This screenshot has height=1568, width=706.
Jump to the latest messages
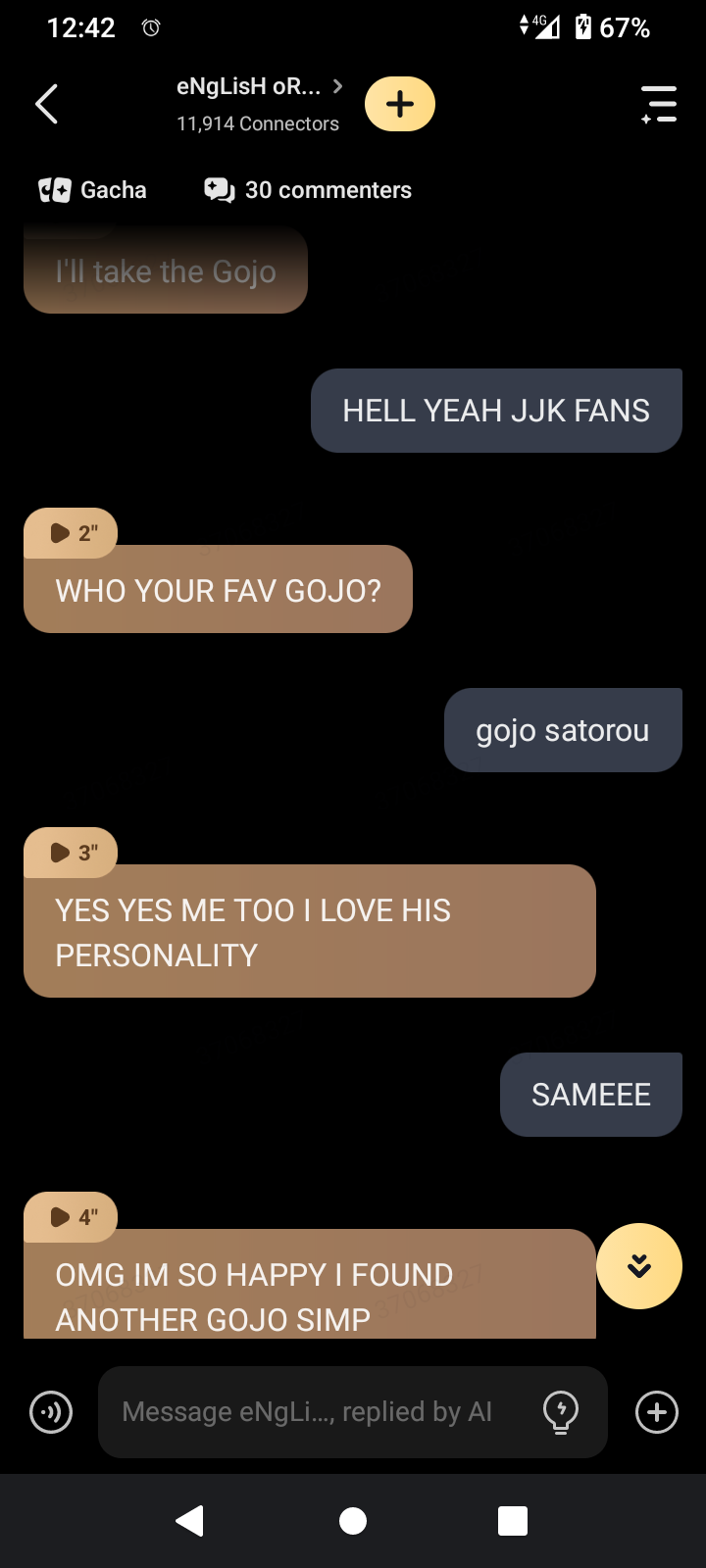[639, 1266]
